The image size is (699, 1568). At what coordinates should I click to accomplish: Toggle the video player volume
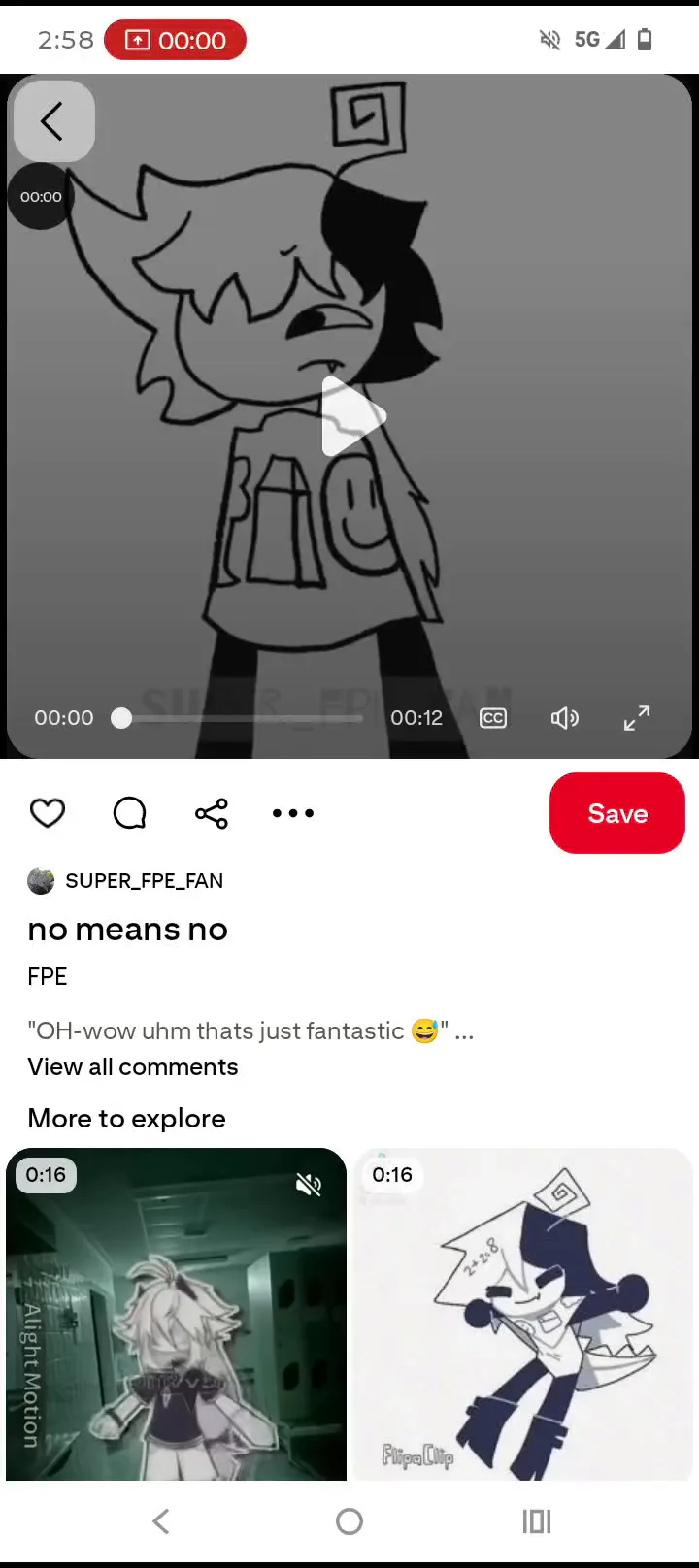click(x=564, y=718)
